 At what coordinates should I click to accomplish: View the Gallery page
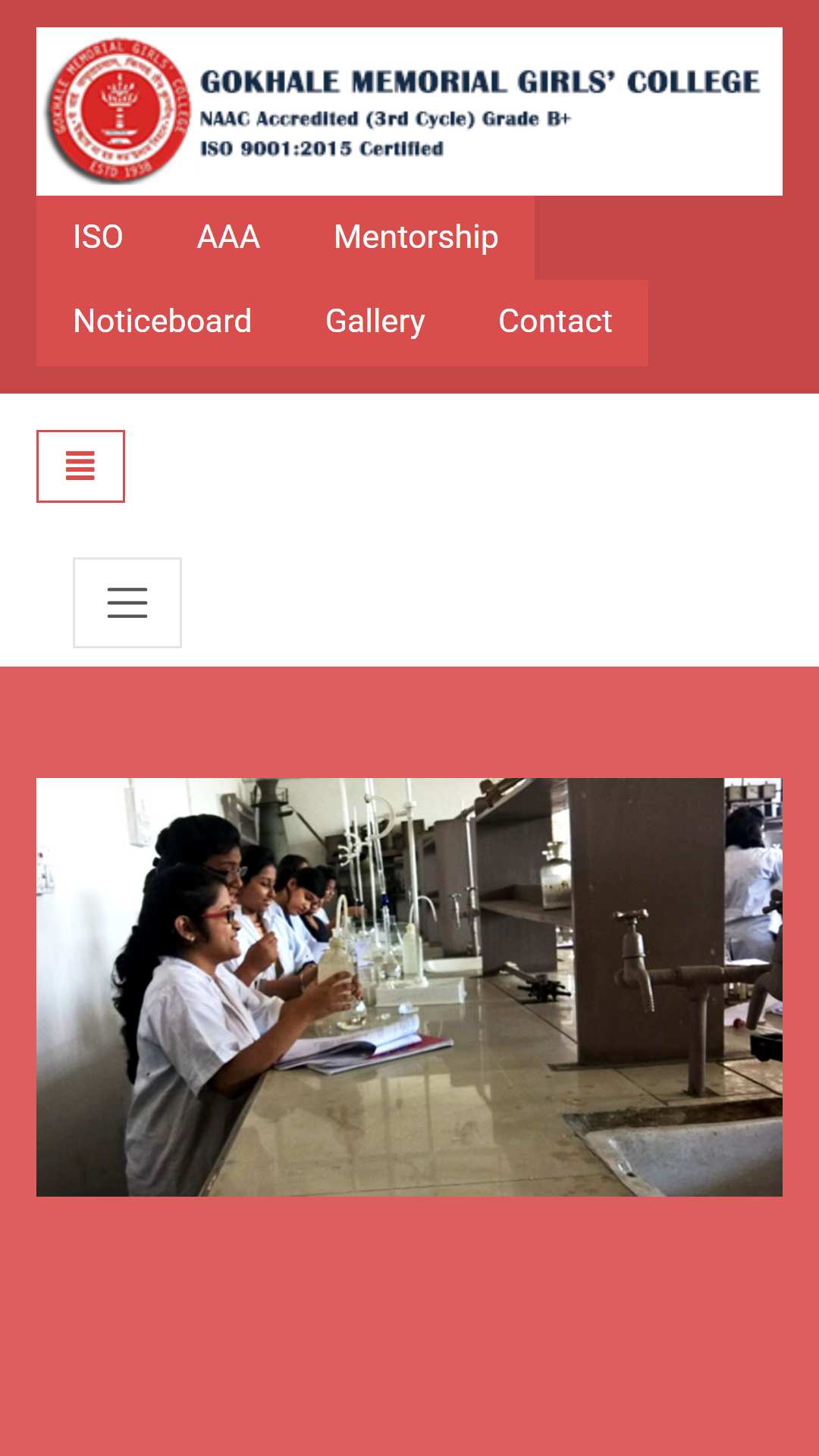click(x=375, y=322)
